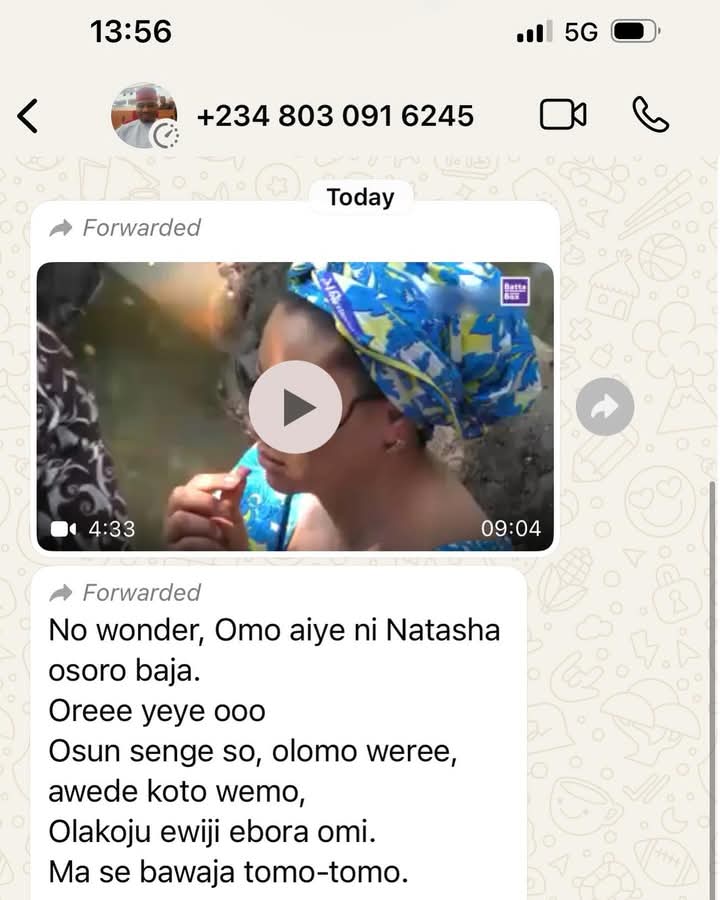This screenshot has height=900, width=720.
Task: Forward the video using the arrow button
Action: 605,407
